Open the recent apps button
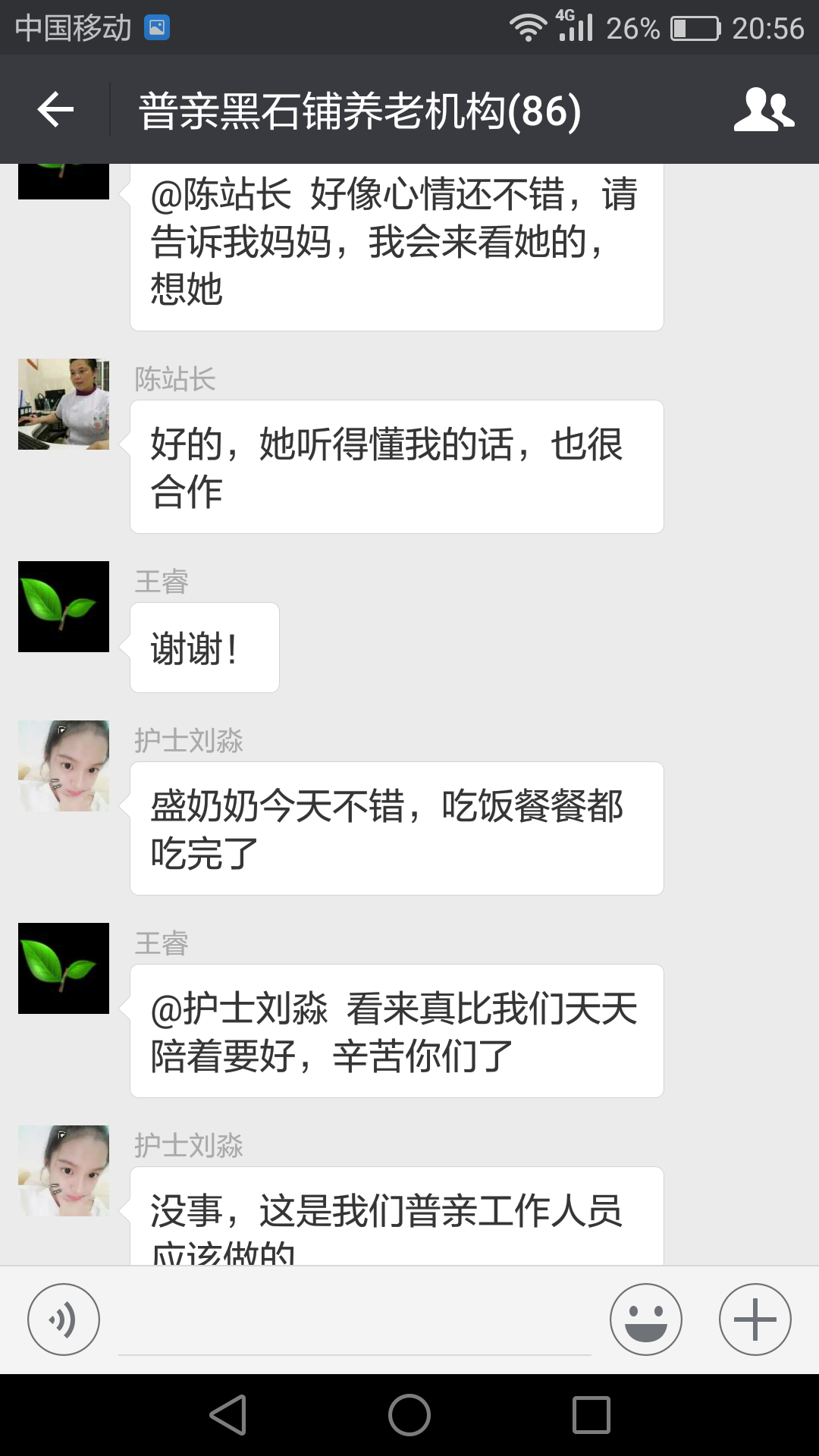Screen dimensions: 819x1456 tap(591, 1415)
